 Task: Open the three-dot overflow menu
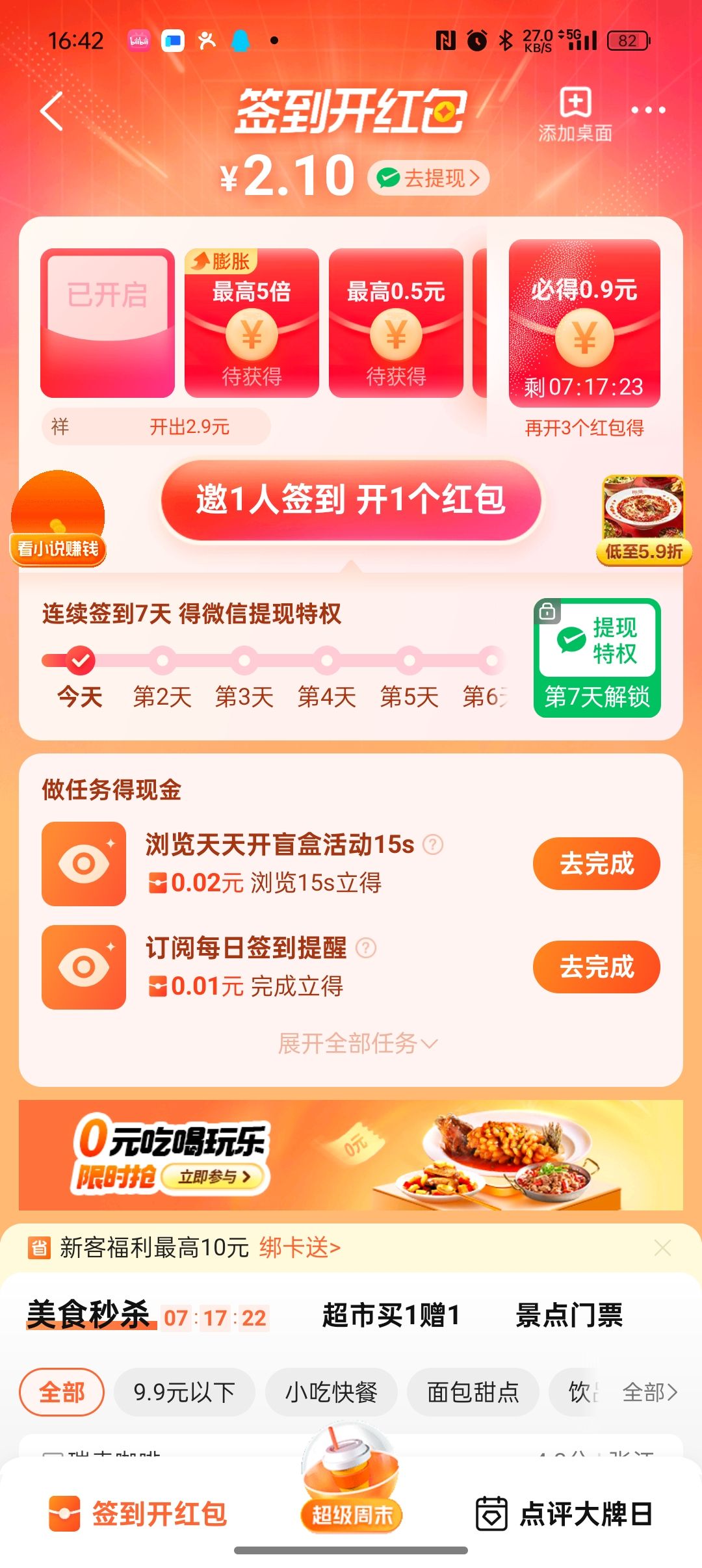(648, 111)
